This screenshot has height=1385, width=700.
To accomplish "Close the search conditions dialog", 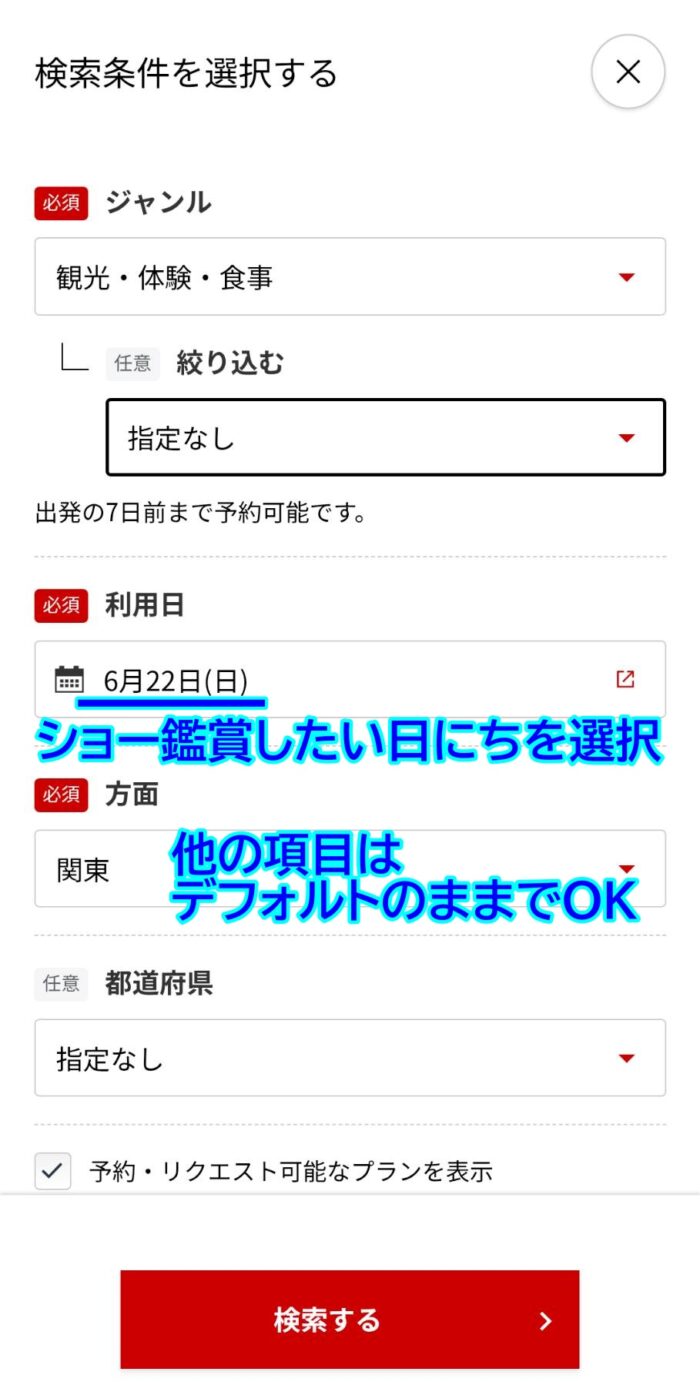I will point(628,72).
